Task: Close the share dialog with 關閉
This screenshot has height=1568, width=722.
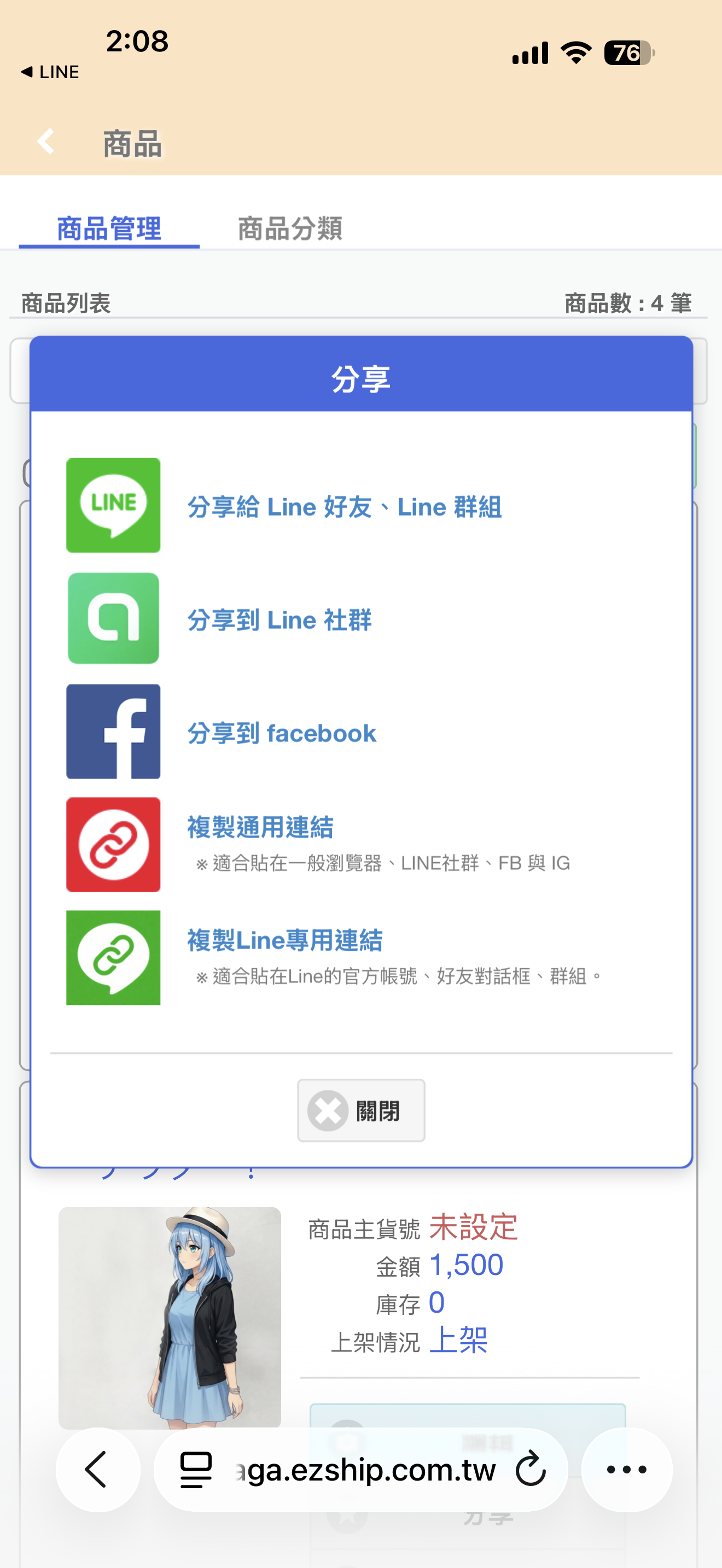Action: (361, 1110)
